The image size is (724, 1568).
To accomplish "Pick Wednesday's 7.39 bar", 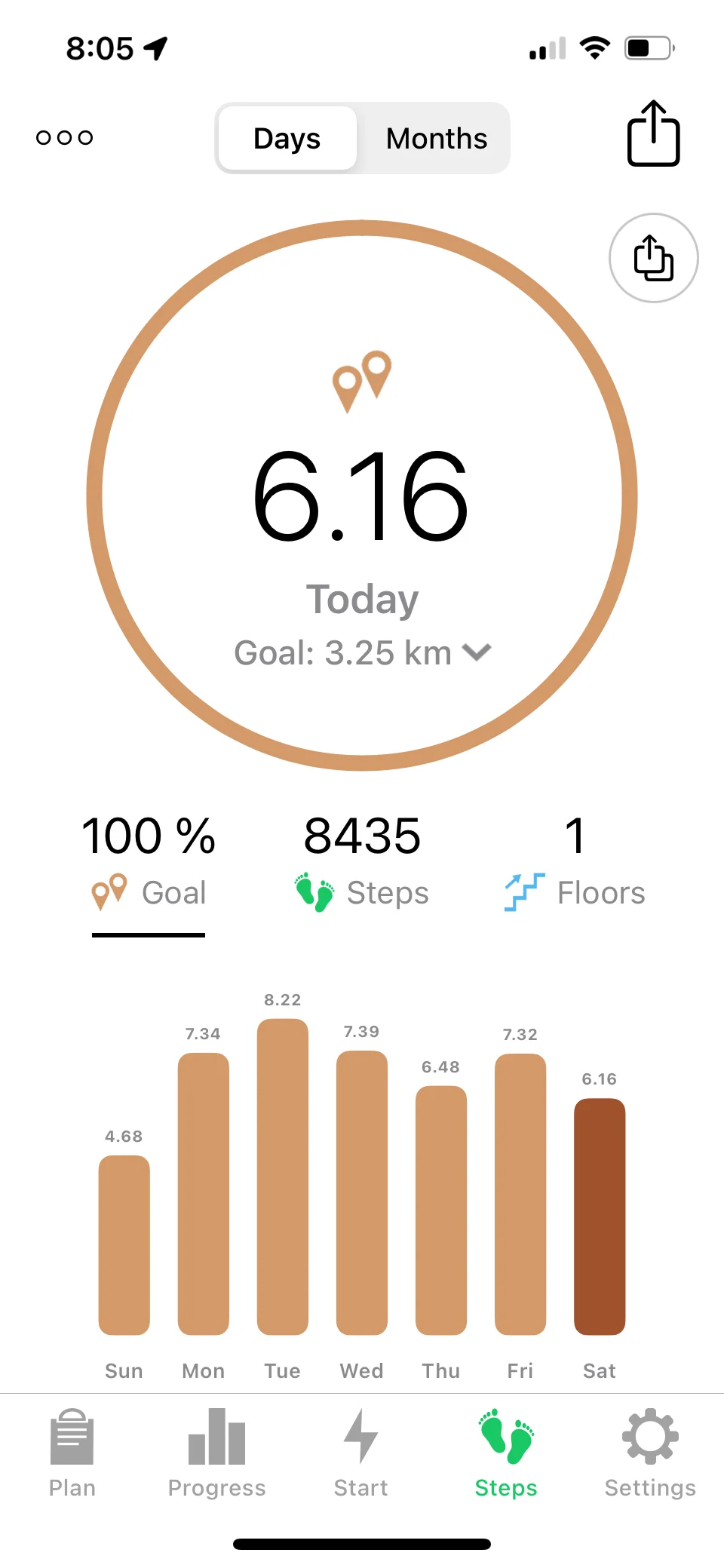I will click(362, 1192).
